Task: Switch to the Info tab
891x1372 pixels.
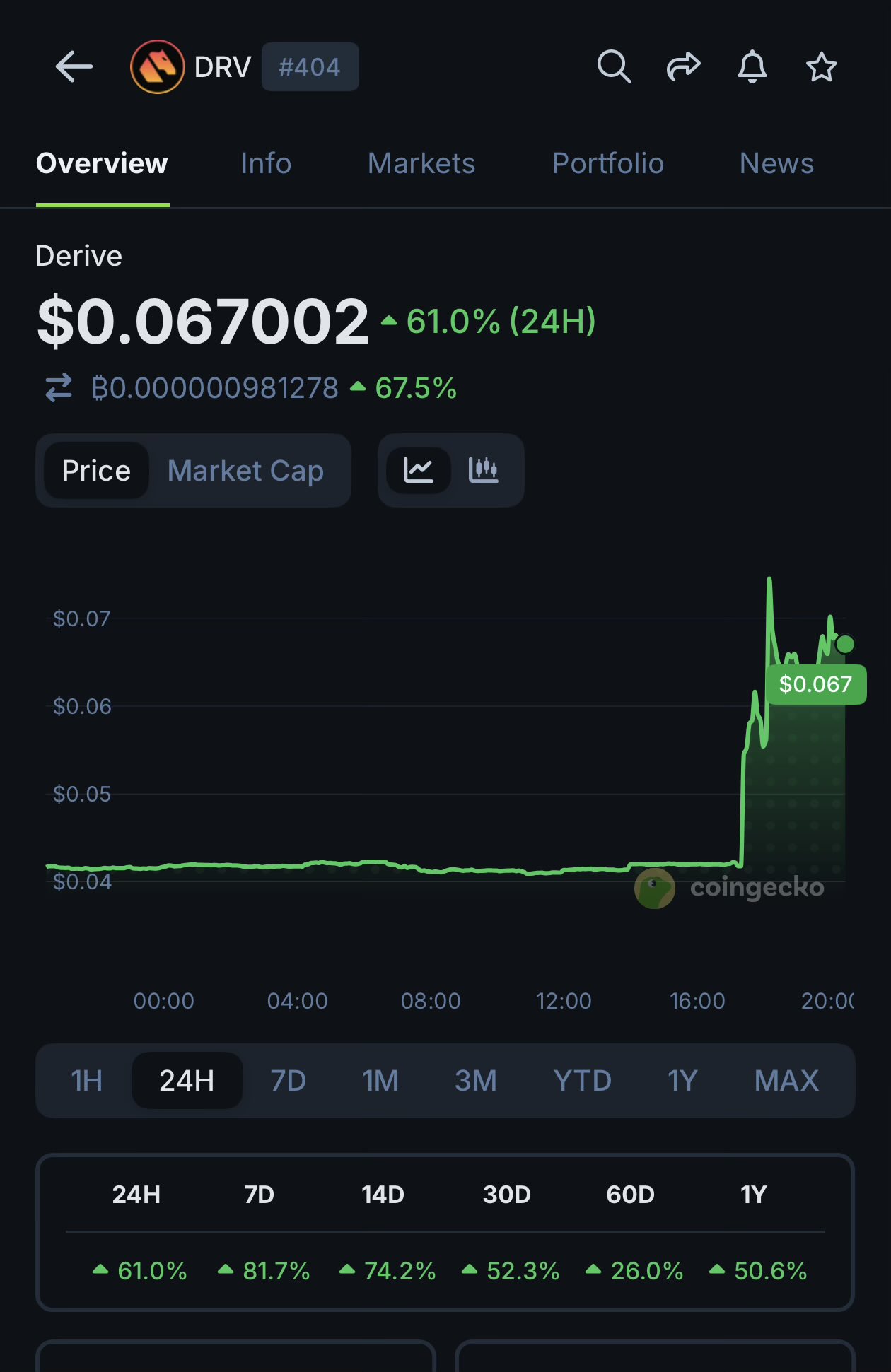Action: pyautogui.click(x=266, y=163)
